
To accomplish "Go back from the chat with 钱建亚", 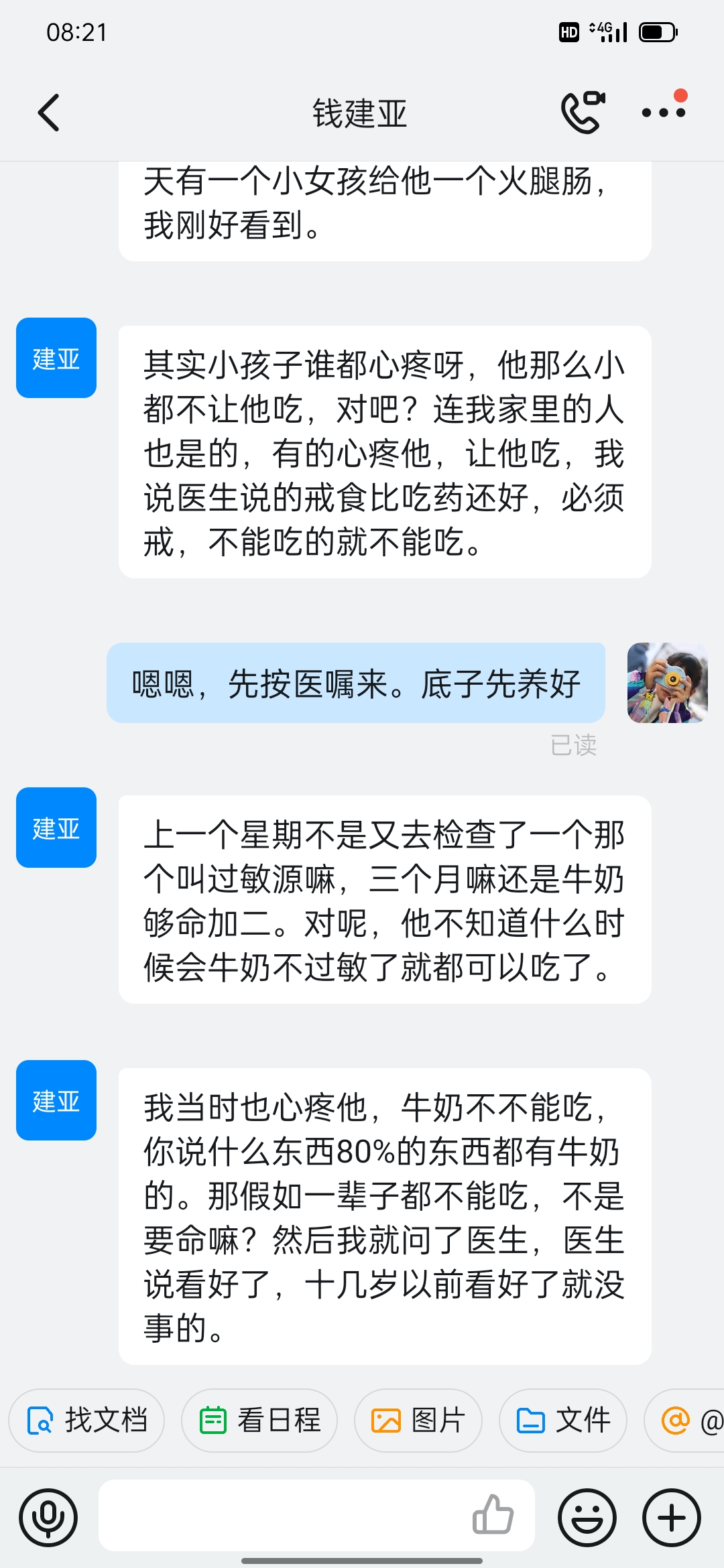I will click(x=49, y=113).
